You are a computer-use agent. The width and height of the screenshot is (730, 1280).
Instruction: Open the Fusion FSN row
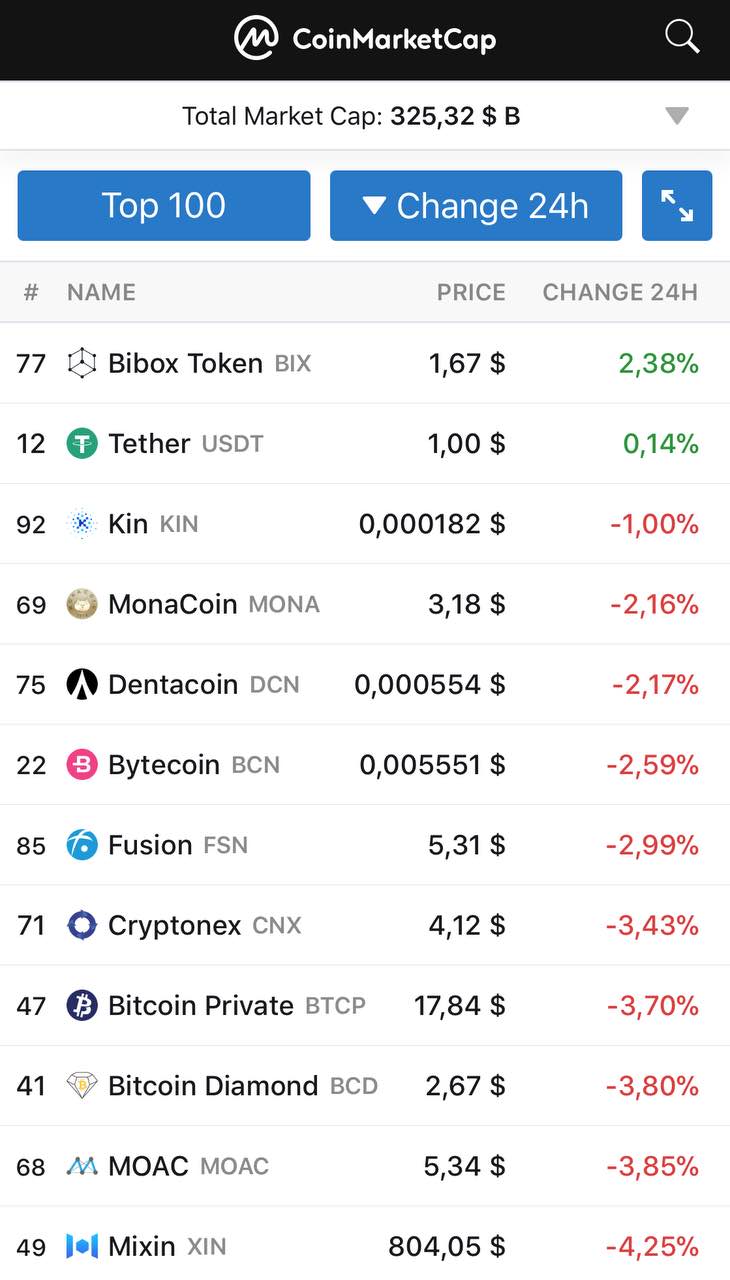365,845
